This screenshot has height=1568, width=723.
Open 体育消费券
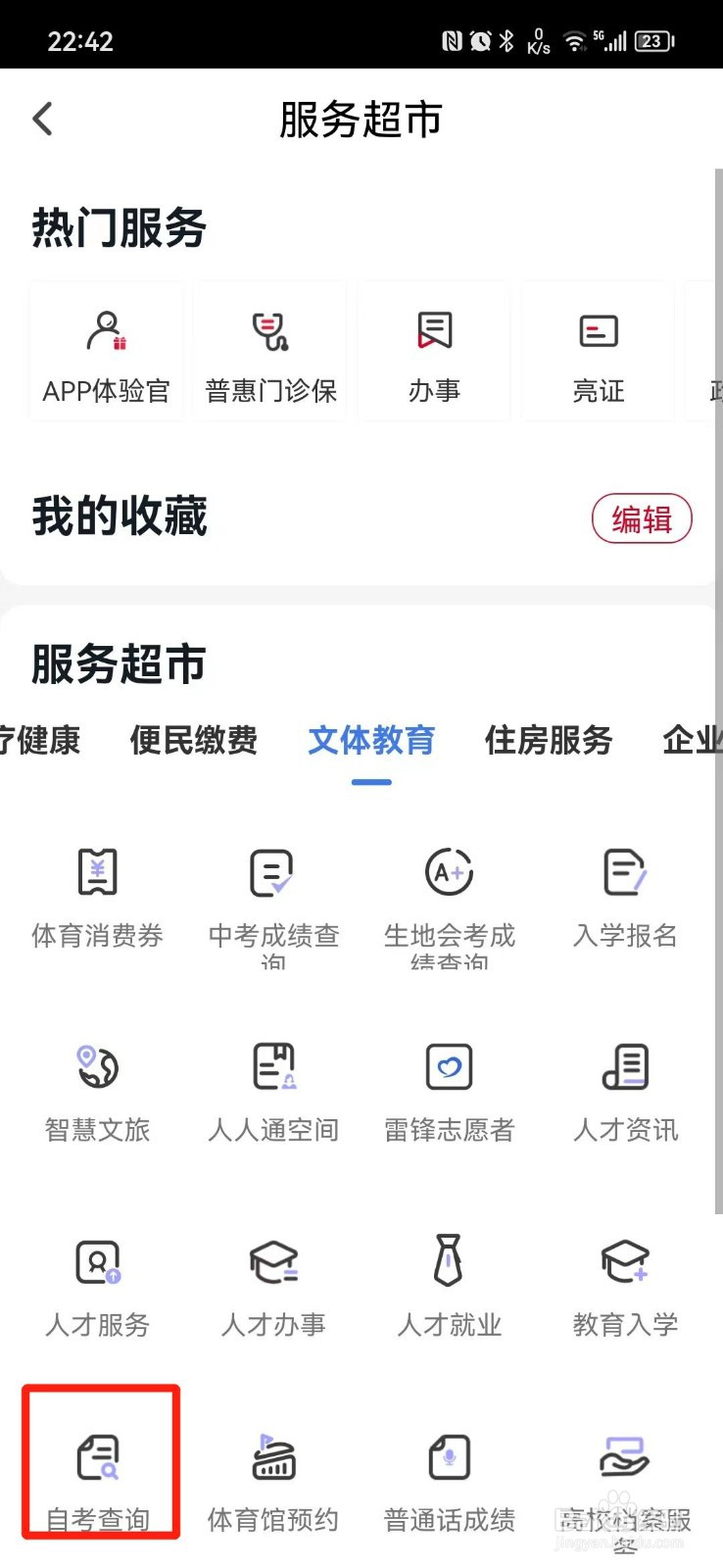(x=97, y=897)
